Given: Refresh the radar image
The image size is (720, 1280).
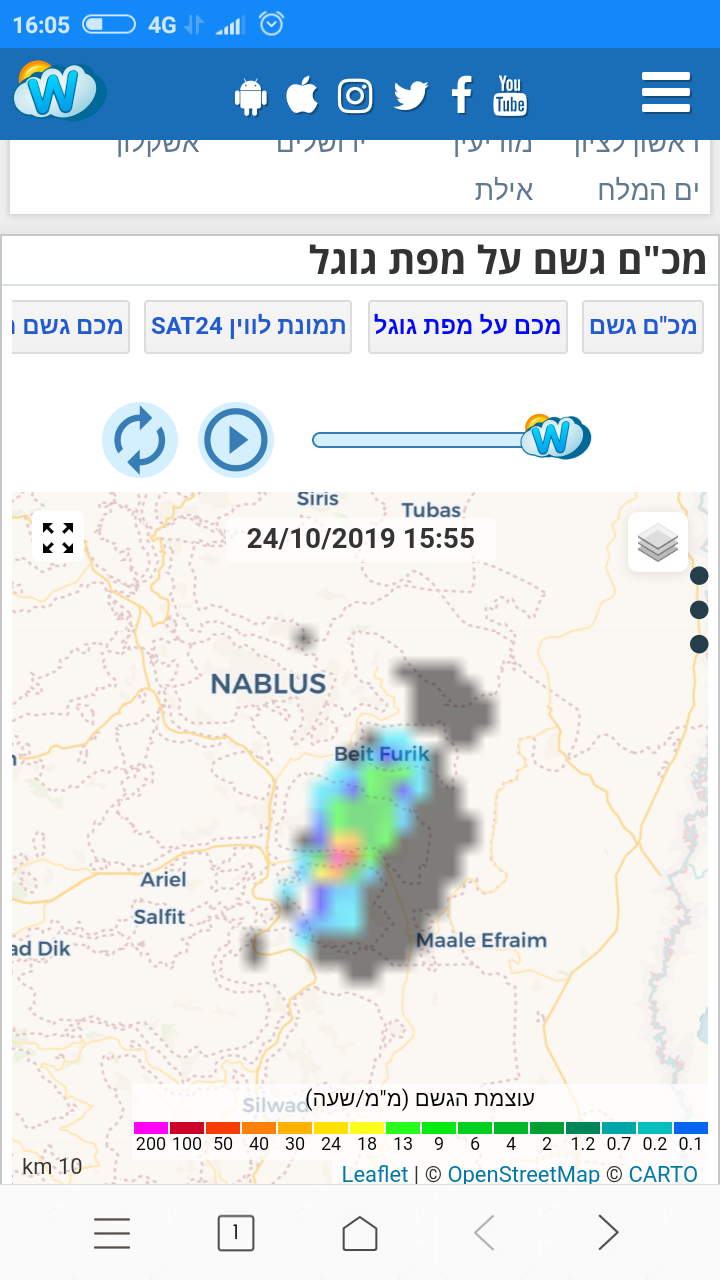Looking at the screenshot, I should pos(140,439).
